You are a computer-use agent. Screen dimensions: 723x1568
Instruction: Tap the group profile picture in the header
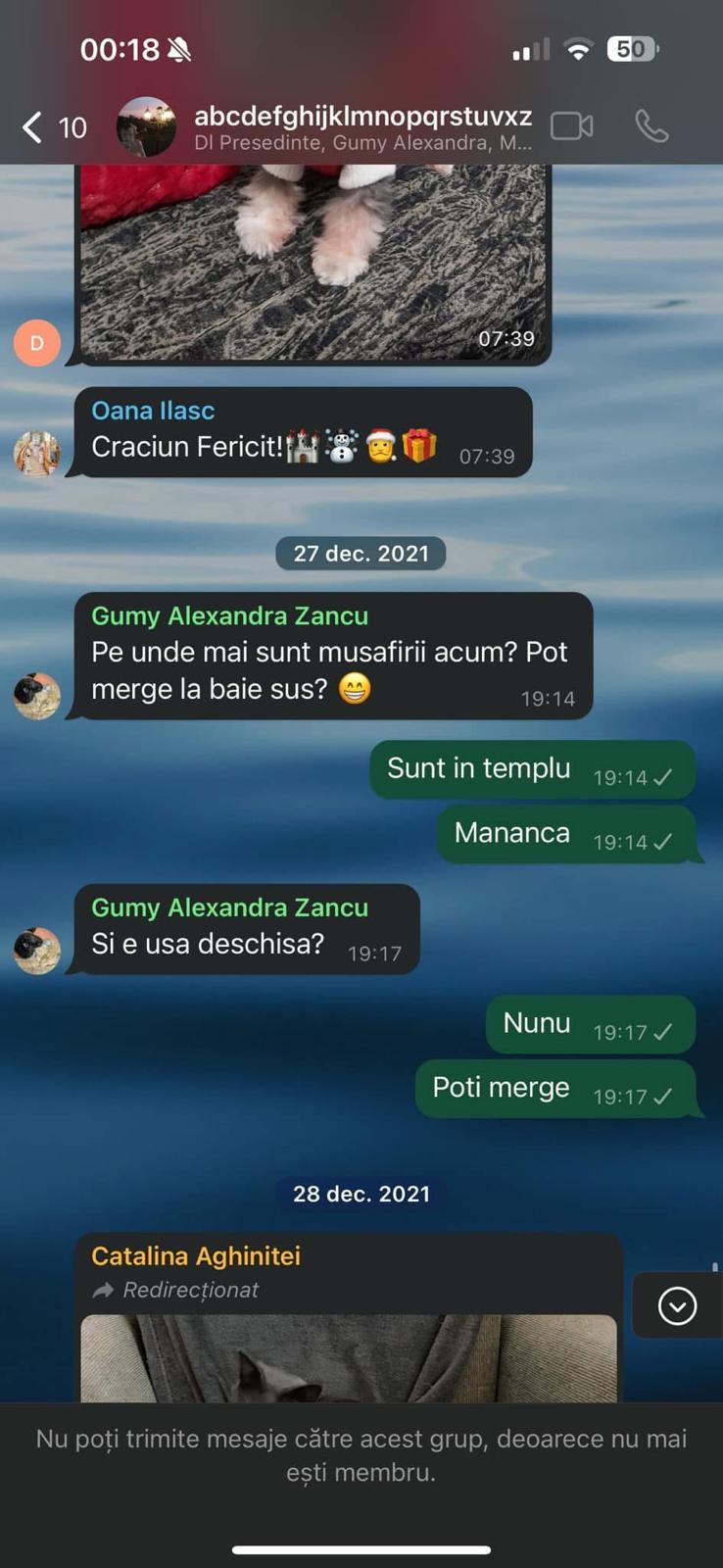point(147,126)
